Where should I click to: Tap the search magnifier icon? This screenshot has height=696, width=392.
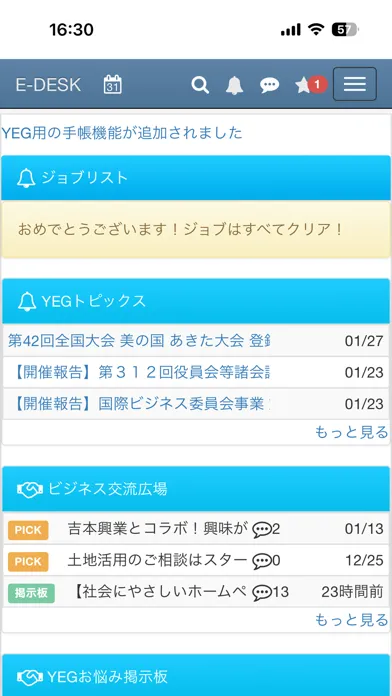(x=200, y=84)
